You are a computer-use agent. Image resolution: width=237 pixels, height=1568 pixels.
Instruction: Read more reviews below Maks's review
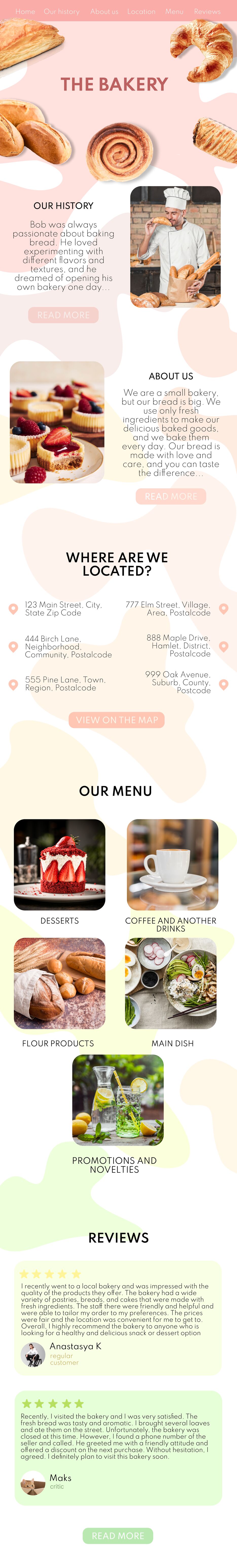(118, 1536)
